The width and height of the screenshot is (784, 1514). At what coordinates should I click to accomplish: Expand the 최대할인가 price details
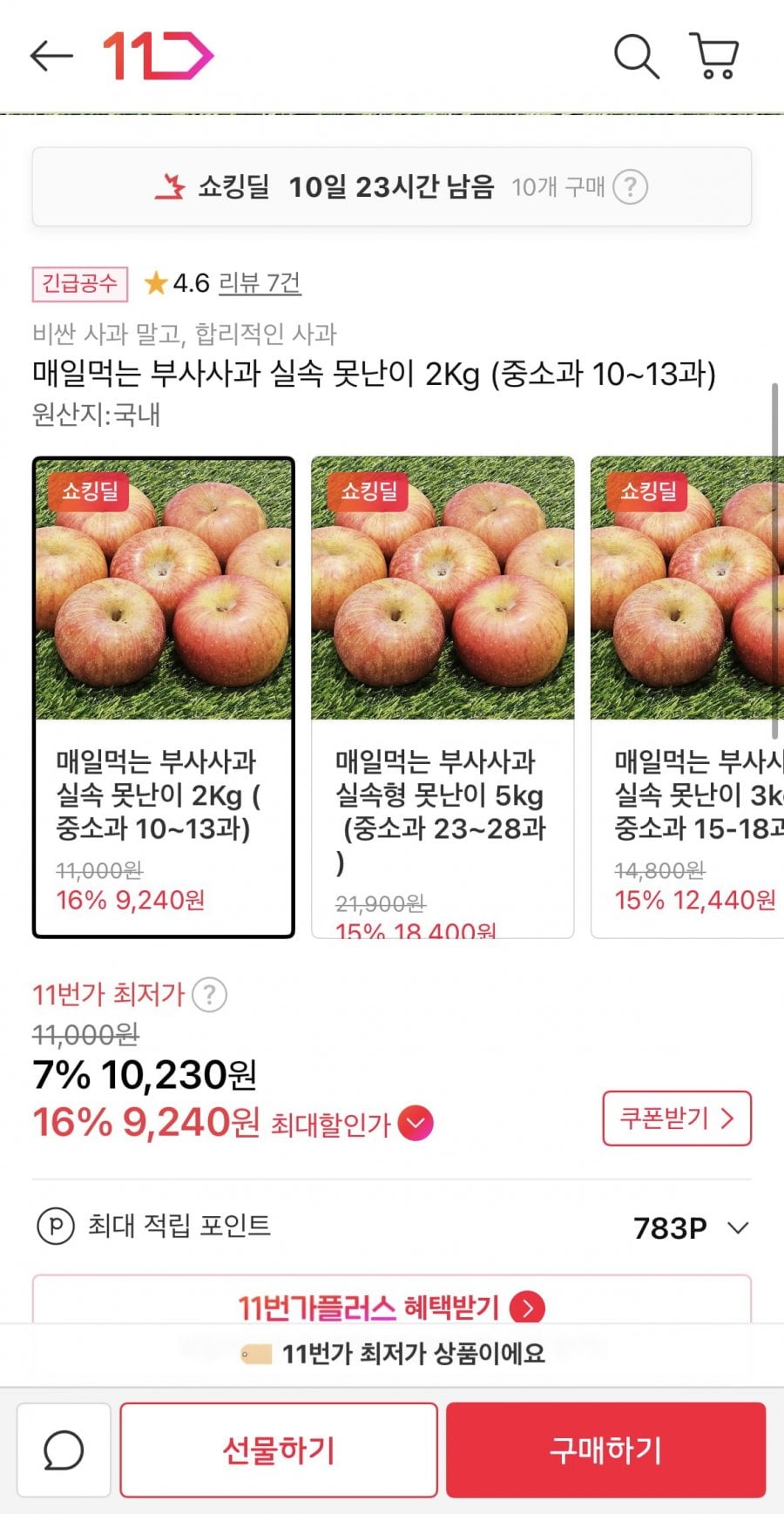[416, 1123]
